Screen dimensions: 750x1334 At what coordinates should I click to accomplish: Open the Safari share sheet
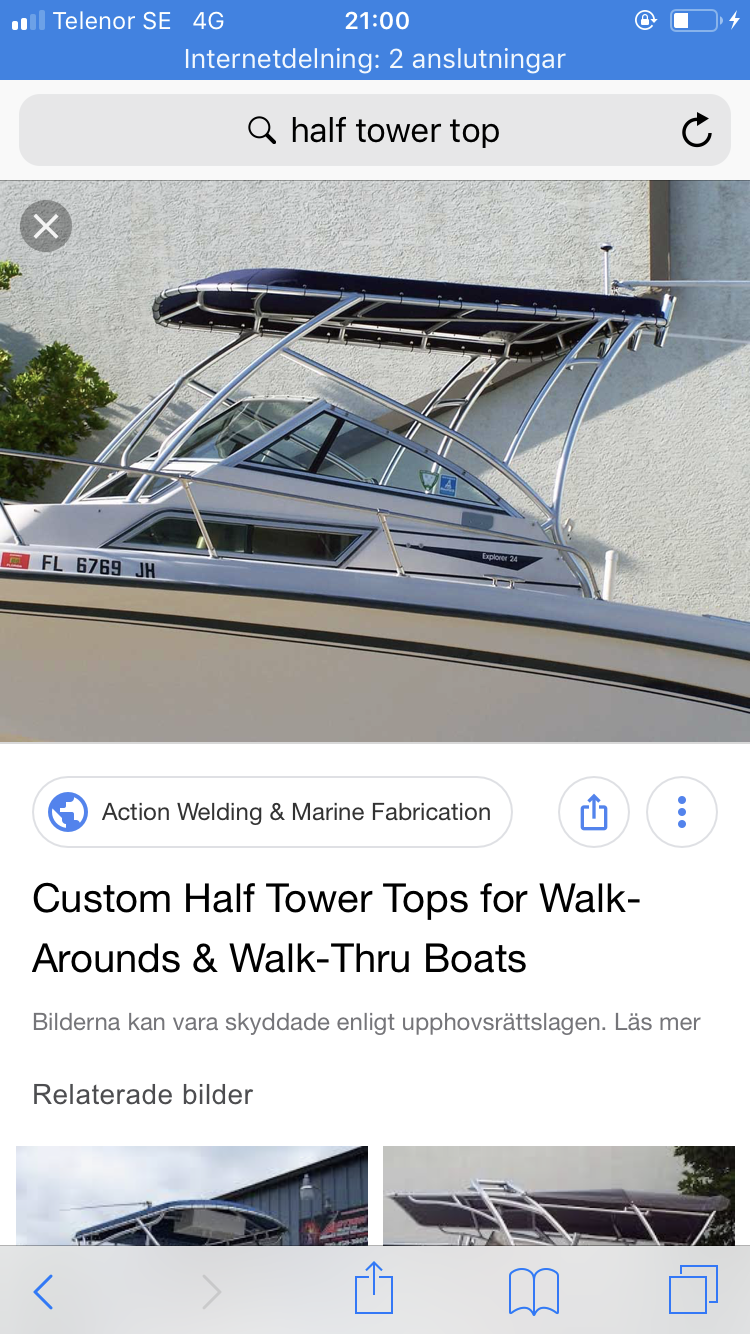(374, 1288)
